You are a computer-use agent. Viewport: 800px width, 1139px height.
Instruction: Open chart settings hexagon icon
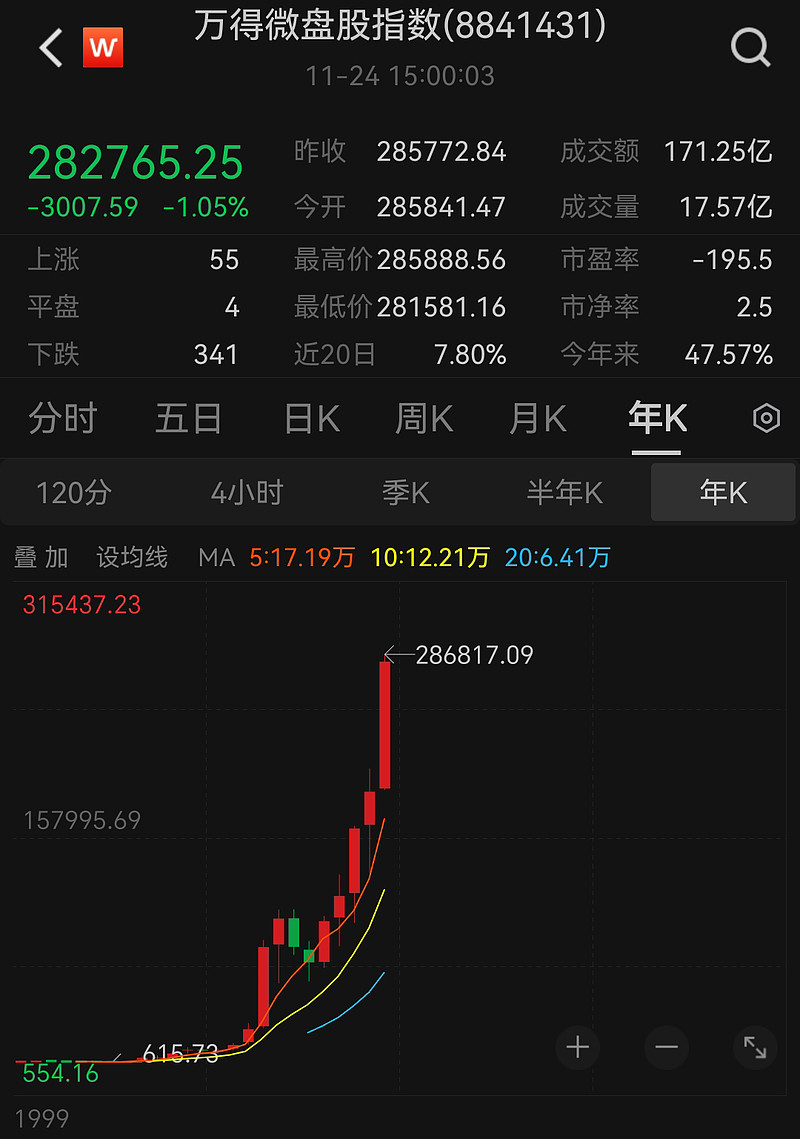point(766,418)
